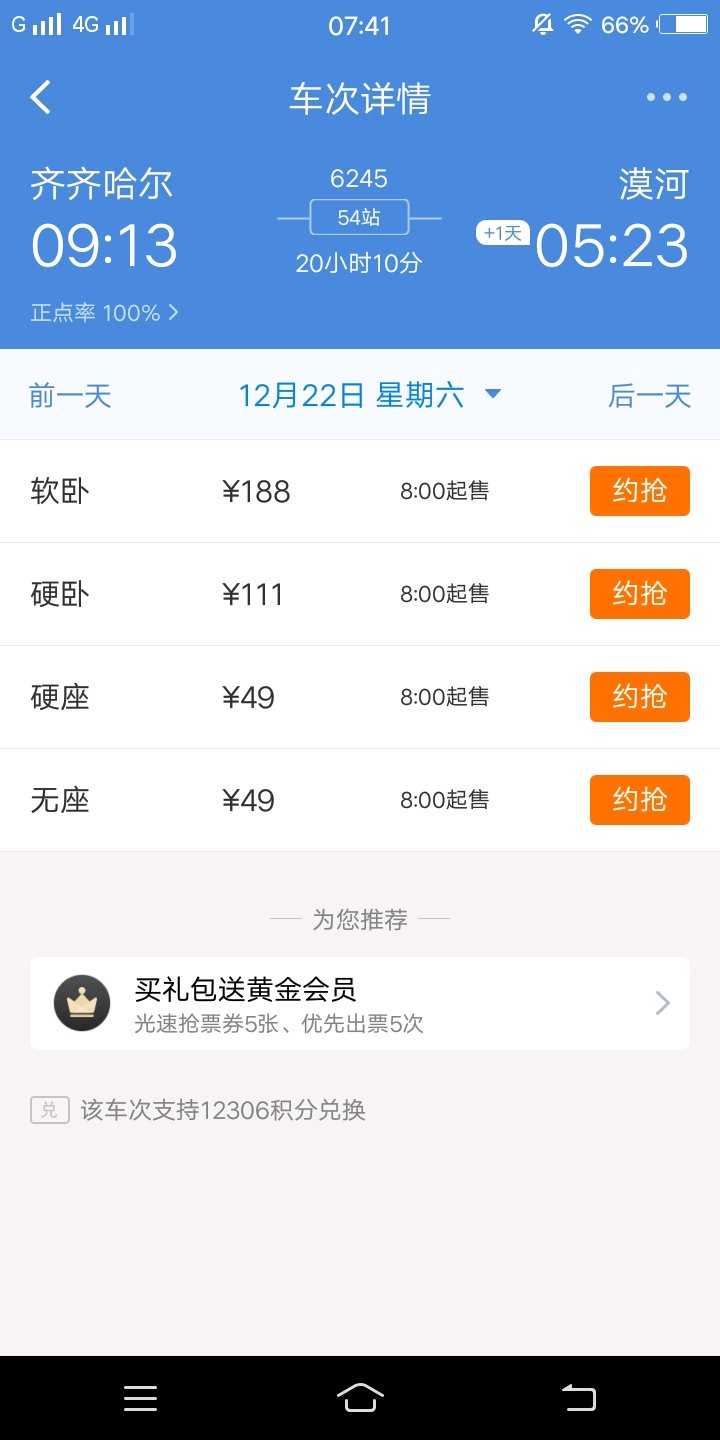Viewport: 720px width, 1440px height.
Task: Open the 12月22日 星期六 date picker
Action: coord(368,395)
